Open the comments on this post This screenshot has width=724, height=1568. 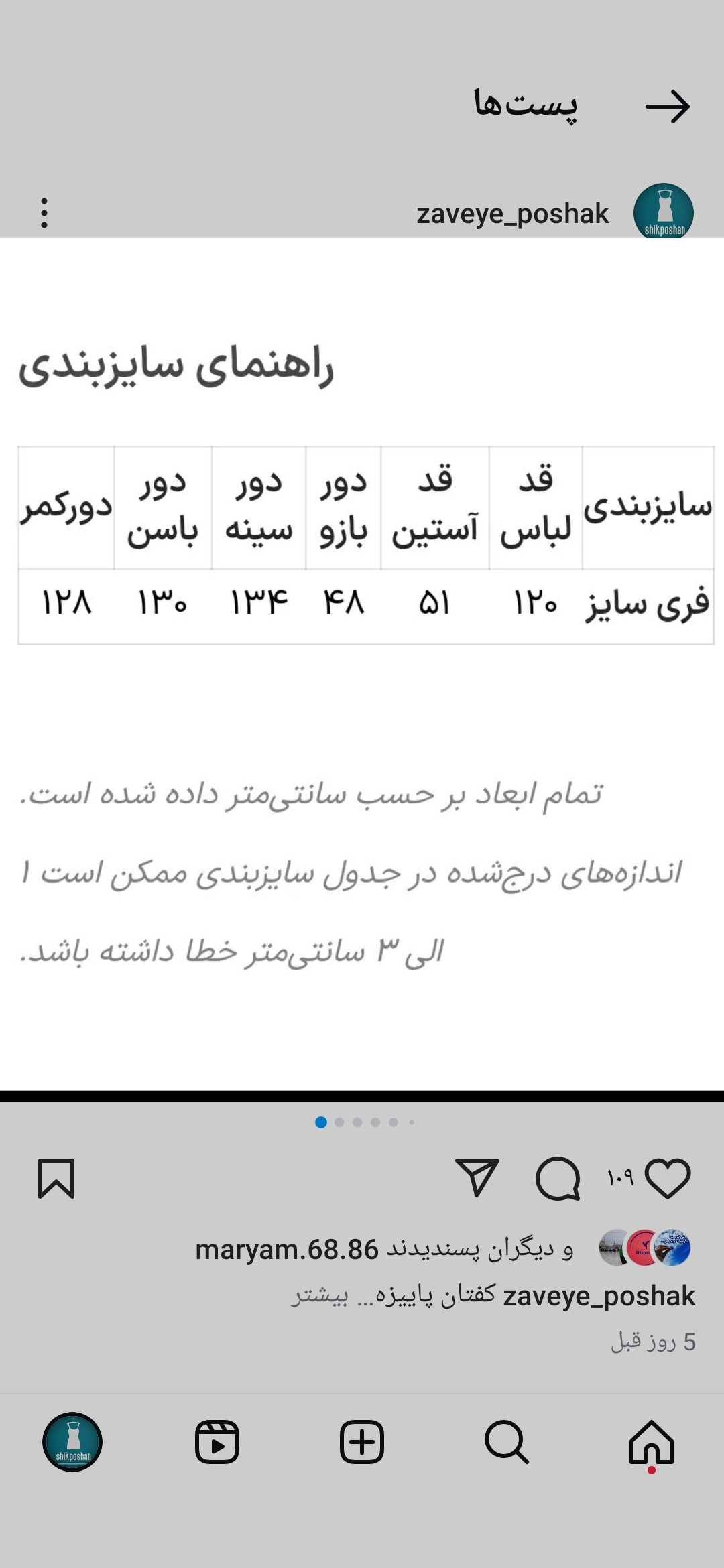click(558, 1179)
